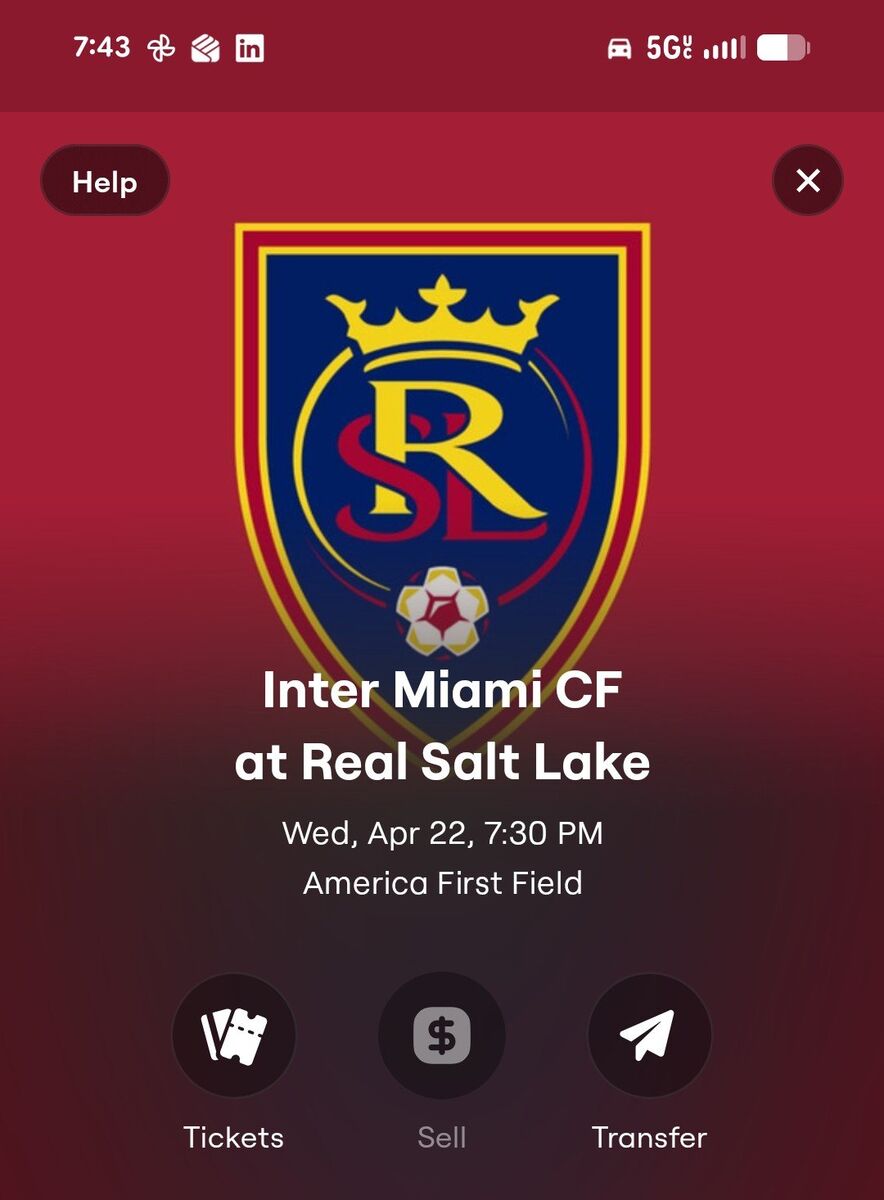Open the Help screen
This screenshot has height=1200, width=884.
click(104, 181)
